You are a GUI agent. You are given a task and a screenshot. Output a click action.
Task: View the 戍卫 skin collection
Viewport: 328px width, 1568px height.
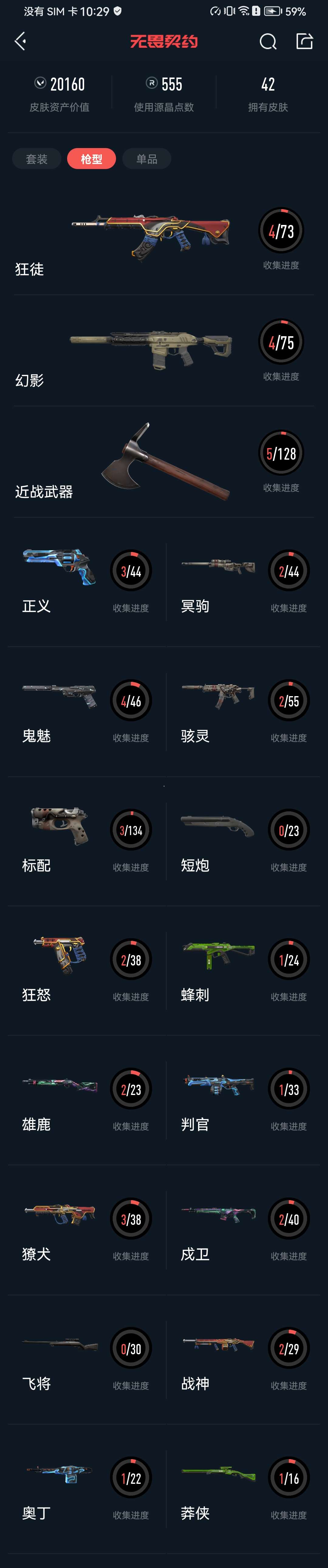[243, 1230]
